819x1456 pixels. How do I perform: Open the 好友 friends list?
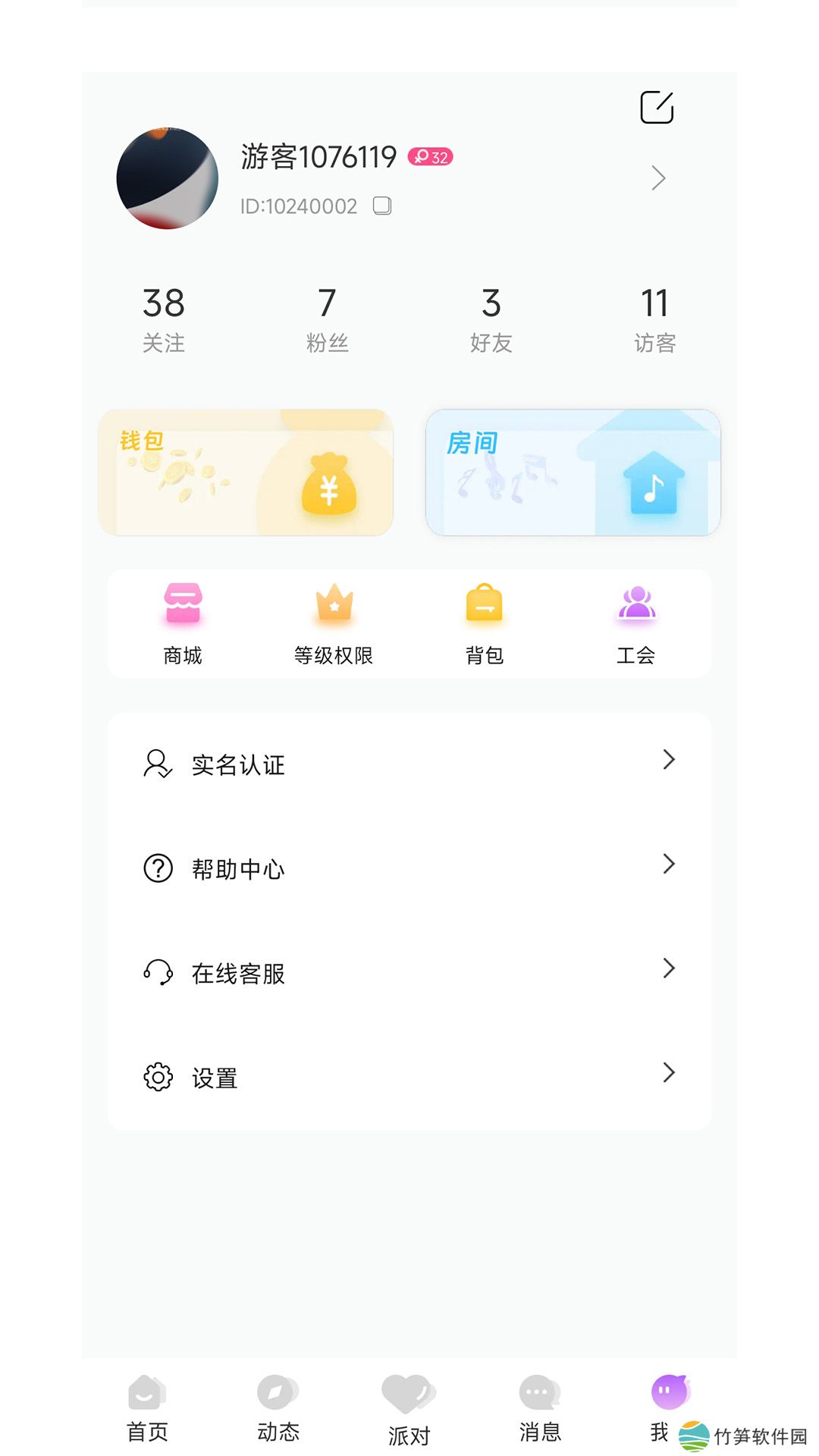[x=491, y=319]
